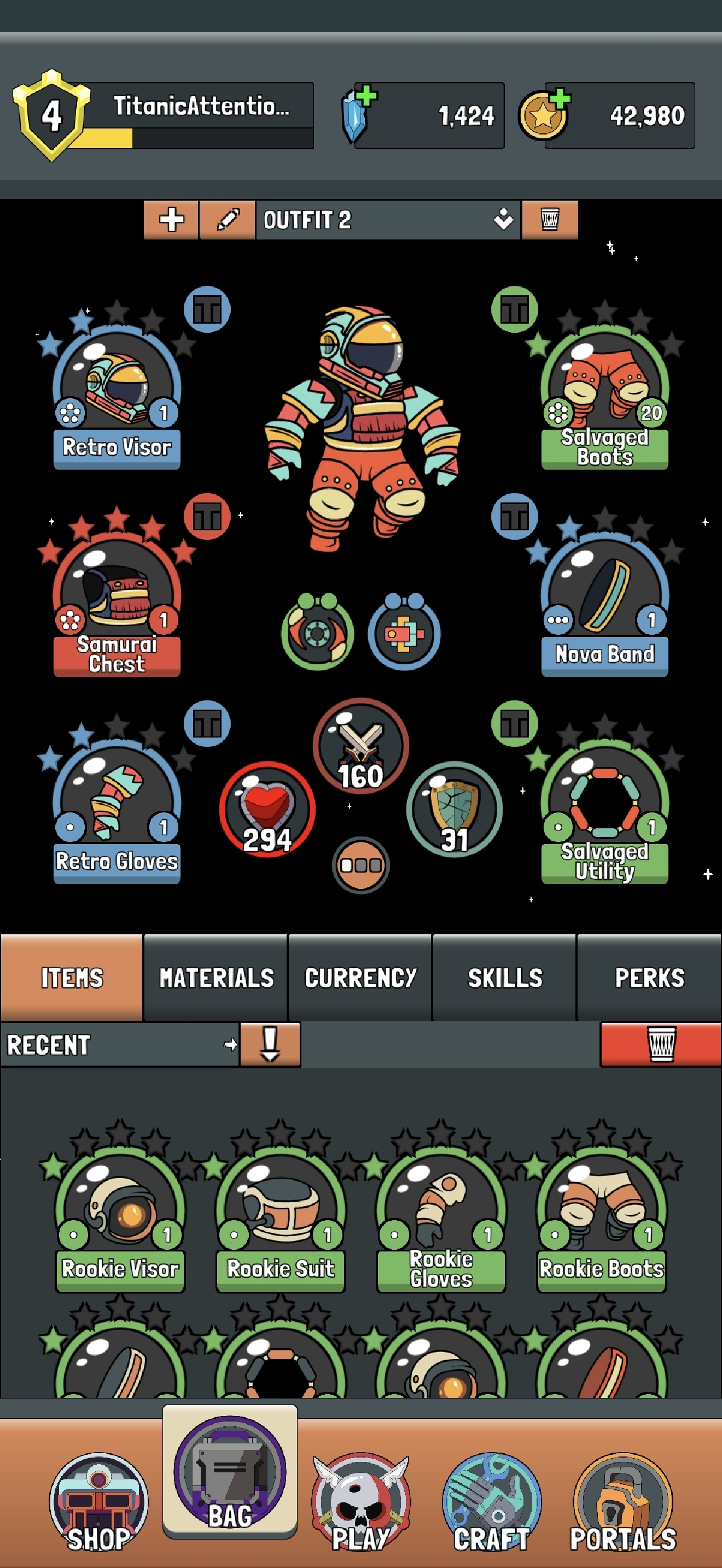Open the SHOP section
The width and height of the screenshot is (722, 1568).
pos(98,1503)
